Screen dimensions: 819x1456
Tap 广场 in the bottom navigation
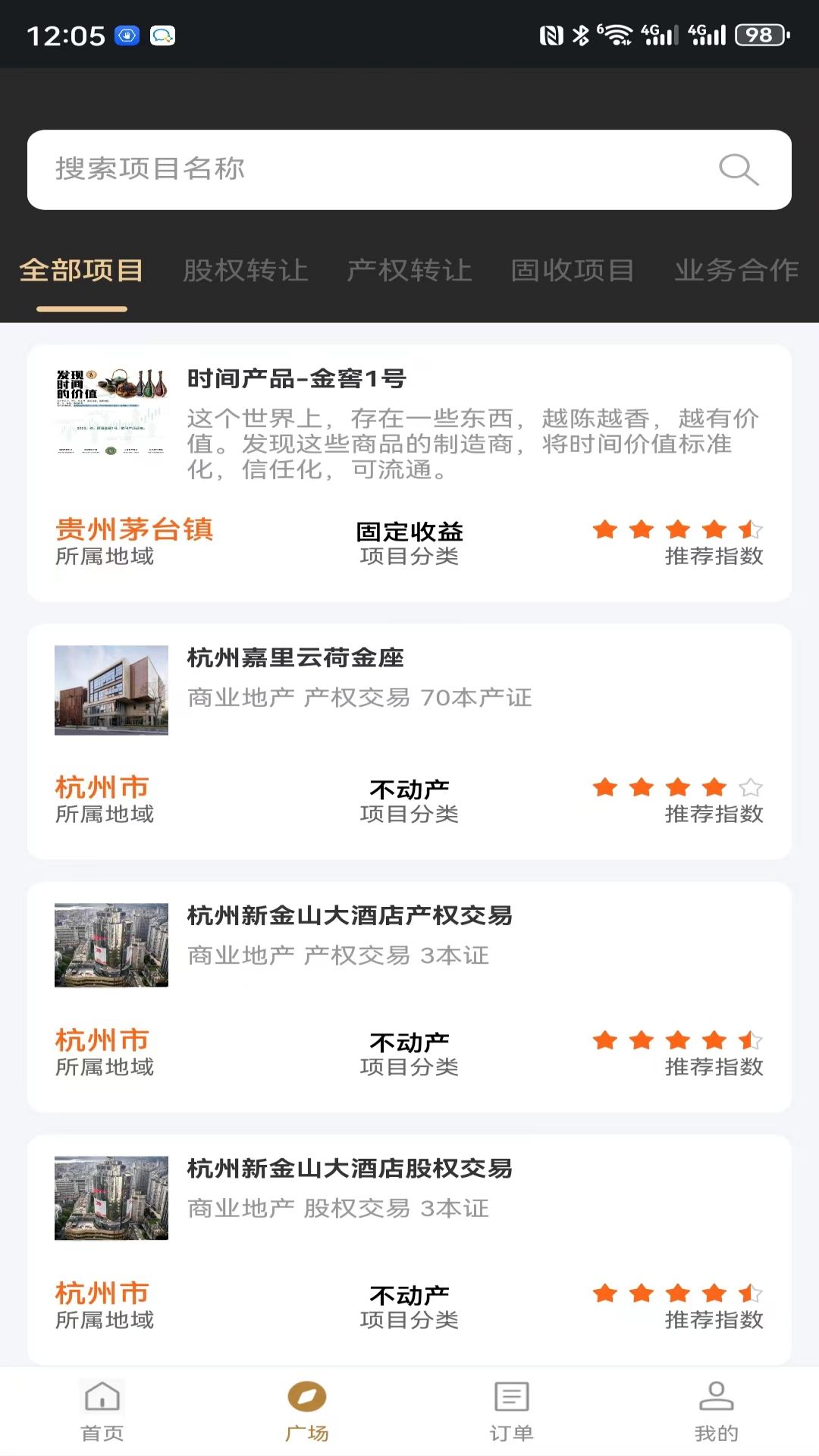307,1410
